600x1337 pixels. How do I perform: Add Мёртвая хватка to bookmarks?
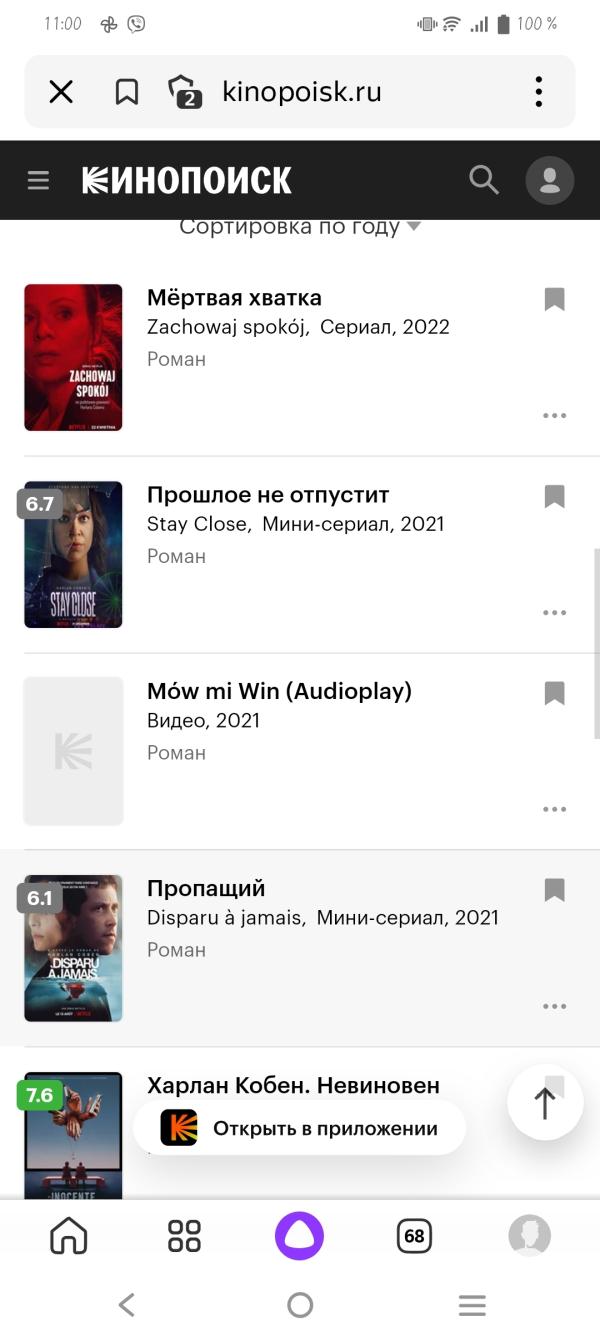tap(555, 299)
